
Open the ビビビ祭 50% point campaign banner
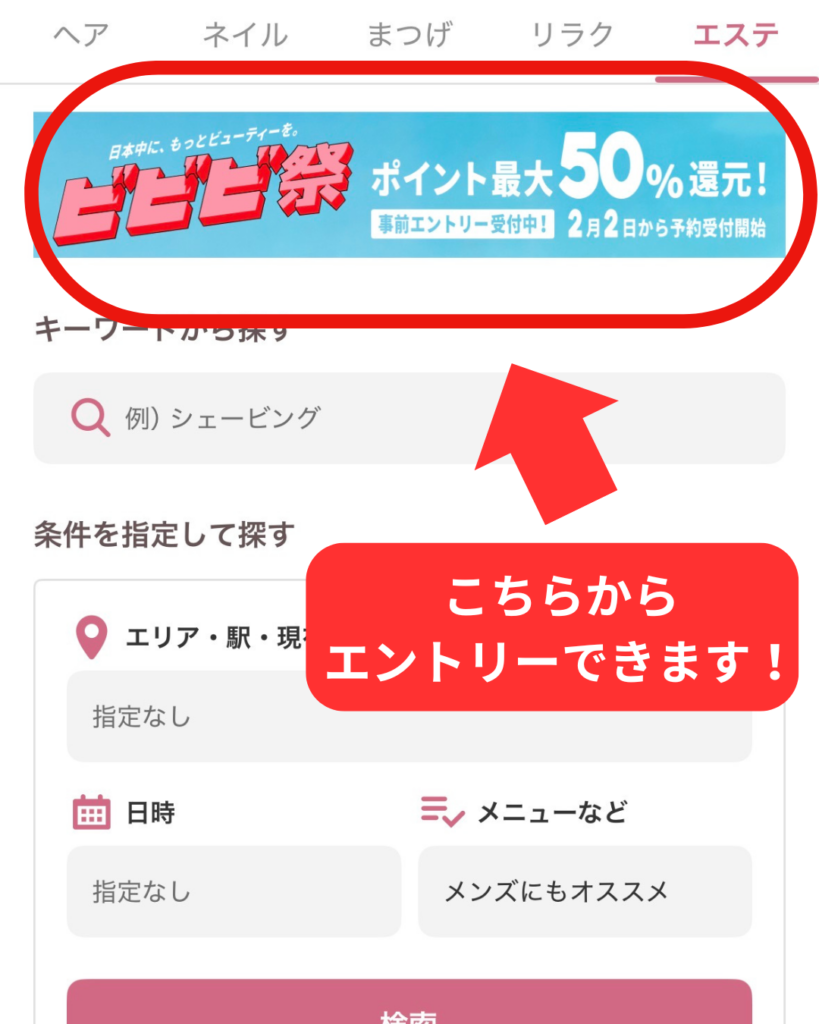click(409, 185)
